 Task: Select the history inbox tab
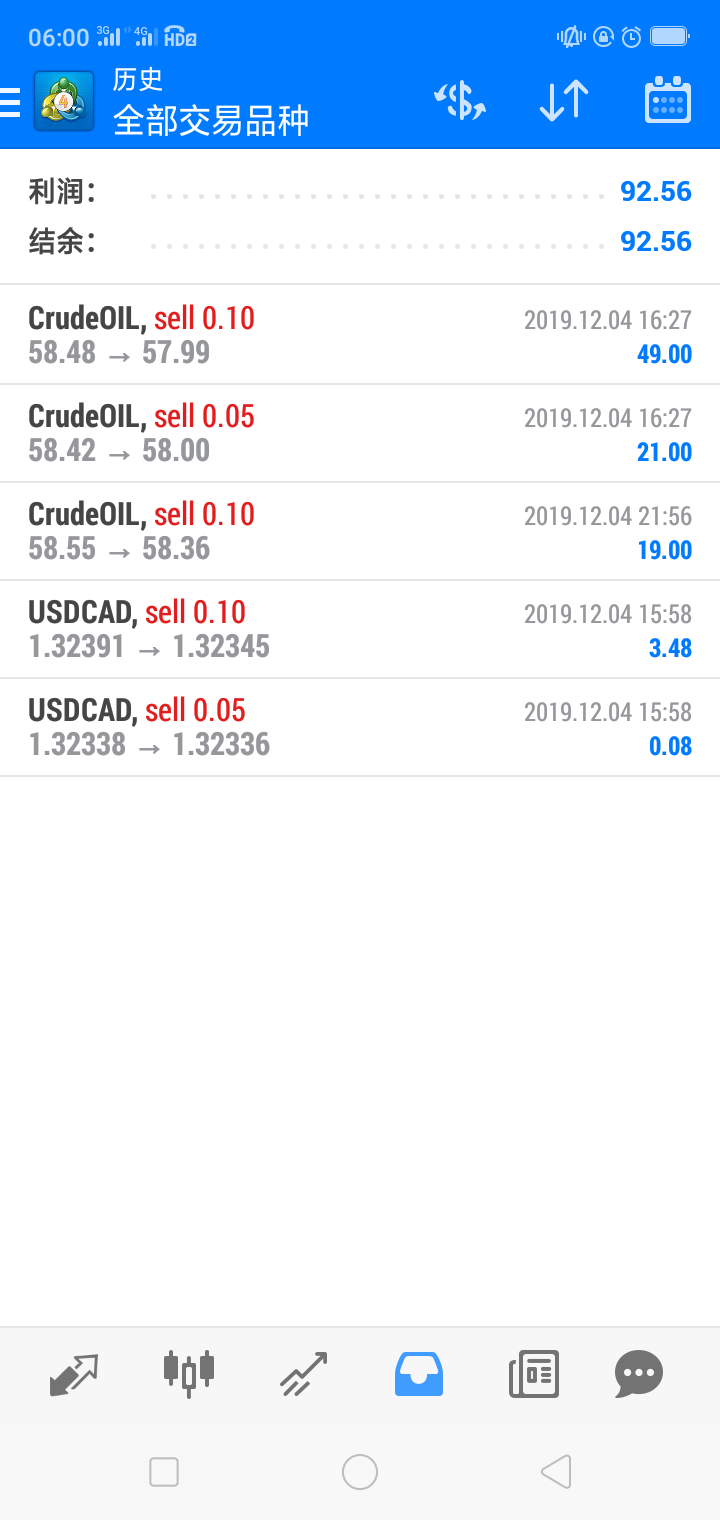coord(419,1374)
